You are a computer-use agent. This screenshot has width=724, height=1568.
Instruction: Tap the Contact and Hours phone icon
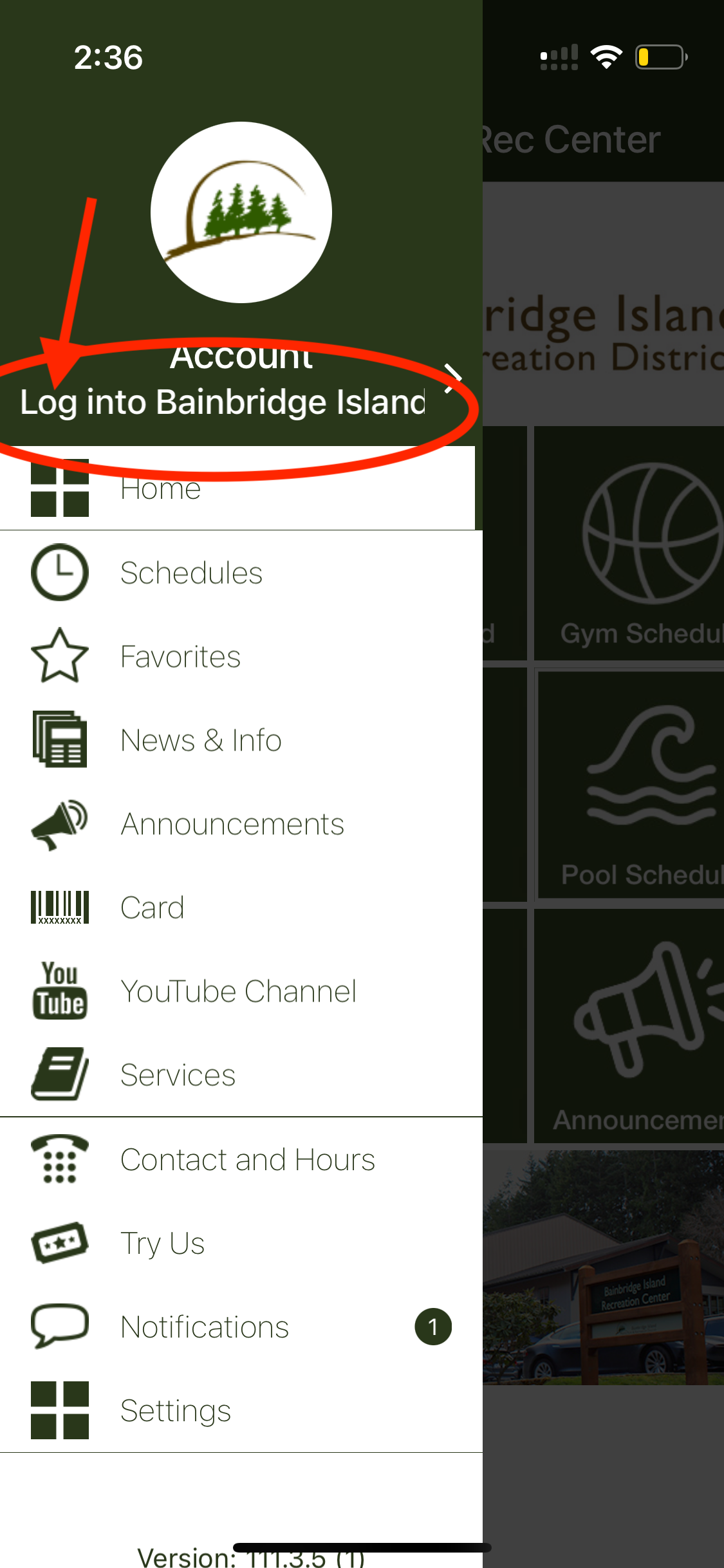[59, 1159]
